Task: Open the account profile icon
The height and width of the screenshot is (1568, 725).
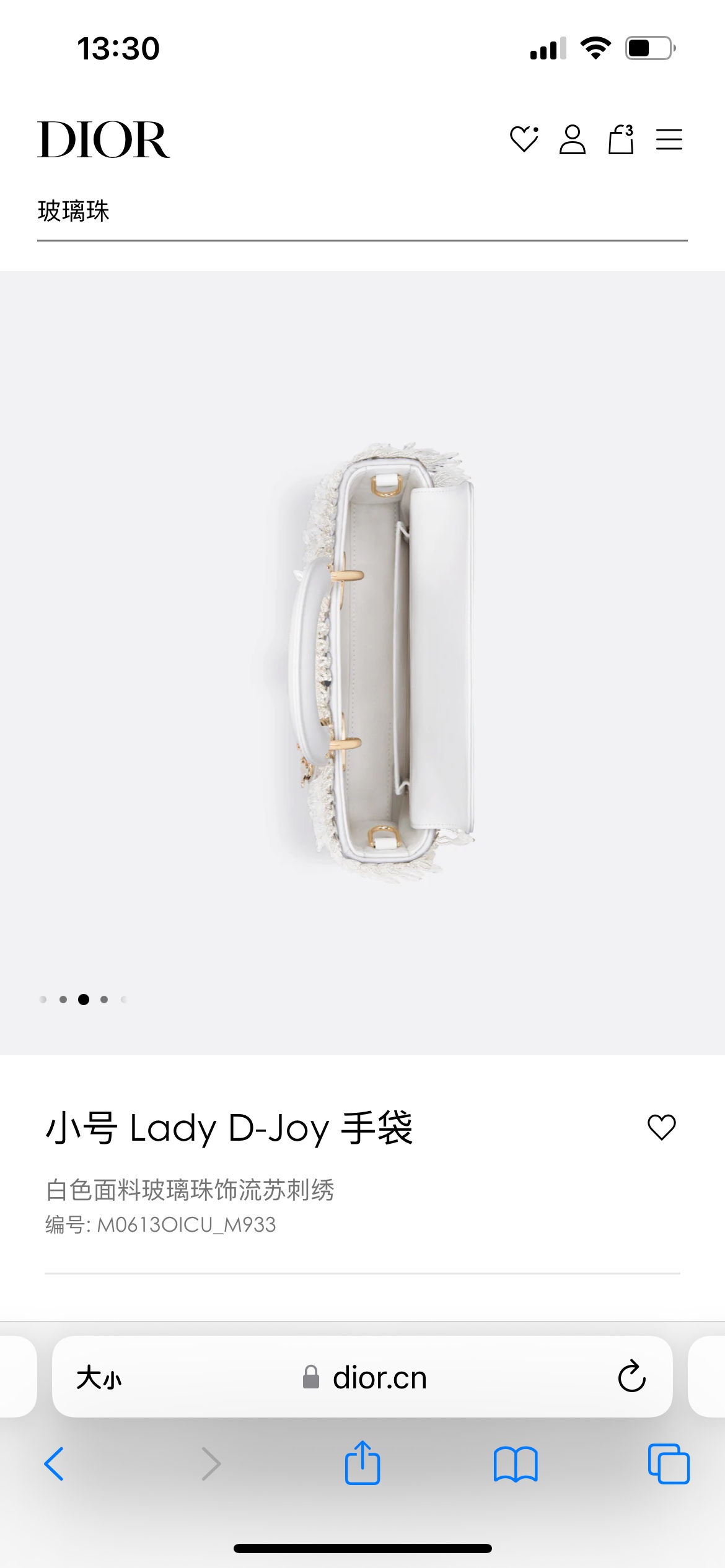Action: (572, 139)
